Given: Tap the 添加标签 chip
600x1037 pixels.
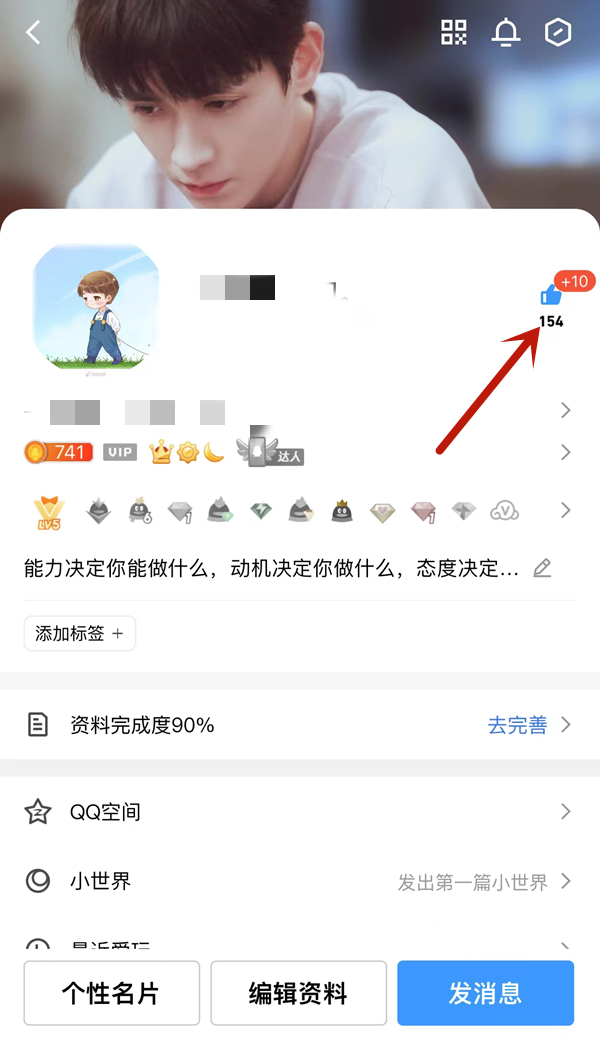Looking at the screenshot, I should coord(80,633).
